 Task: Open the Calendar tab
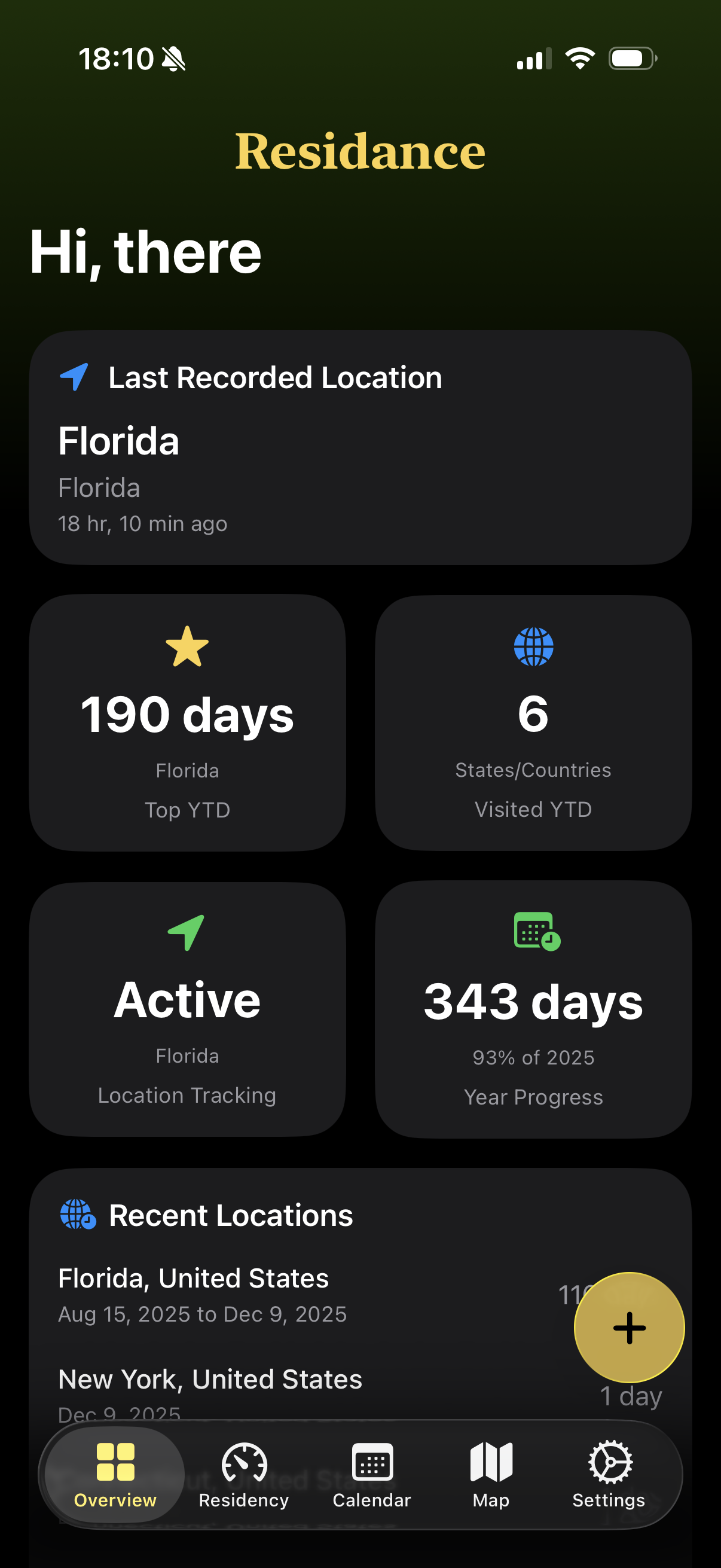372,1474
